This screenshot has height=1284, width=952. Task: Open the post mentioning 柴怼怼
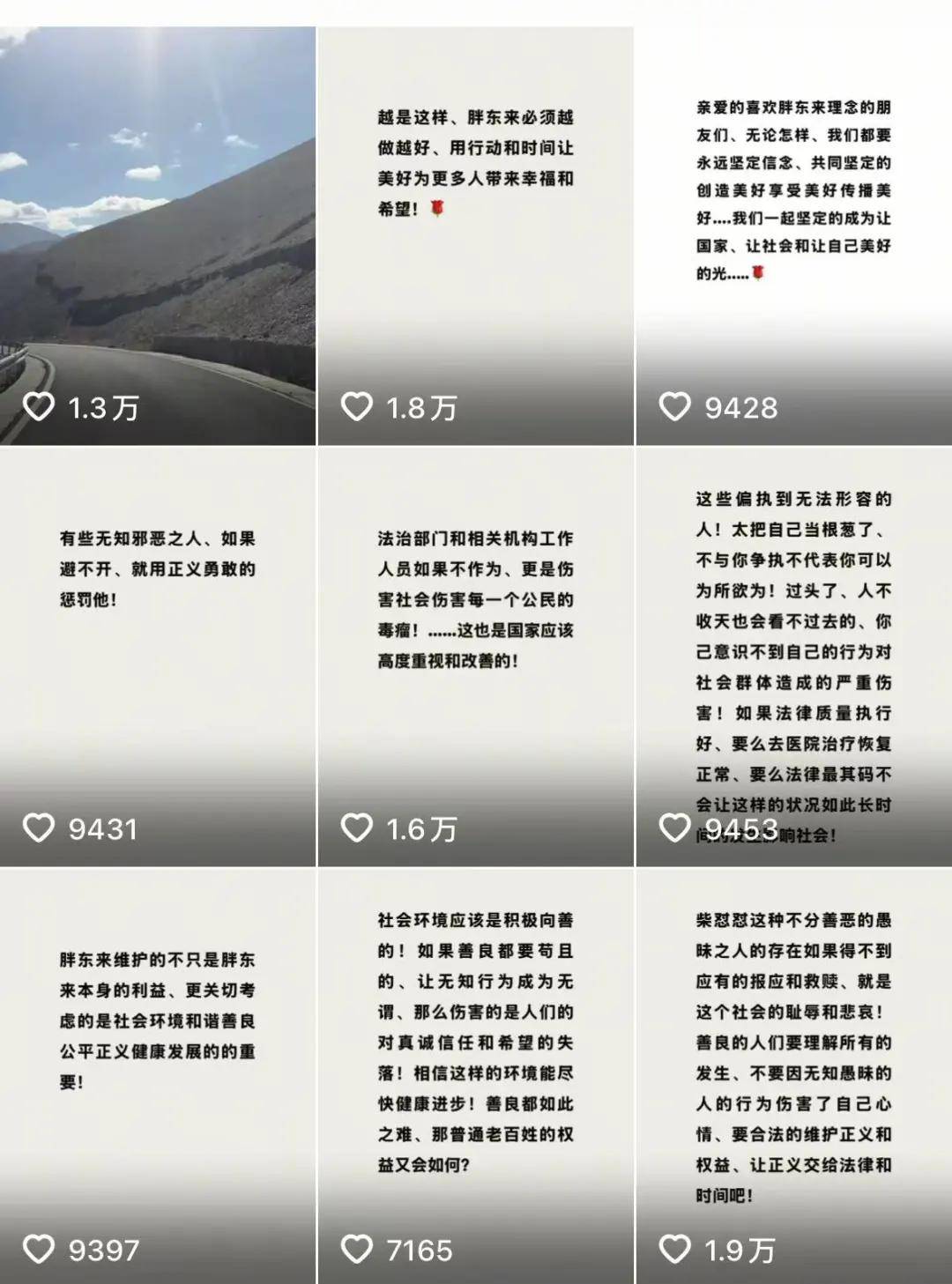click(x=793, y=1040)
